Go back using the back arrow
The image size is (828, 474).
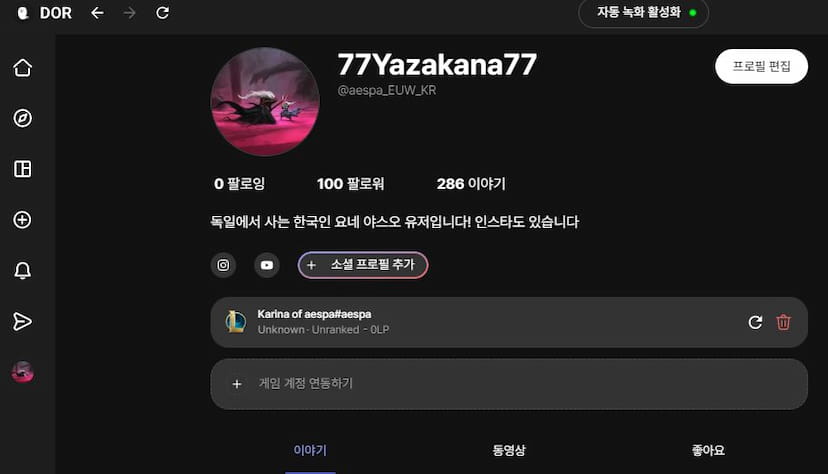(x=97, y=13)
